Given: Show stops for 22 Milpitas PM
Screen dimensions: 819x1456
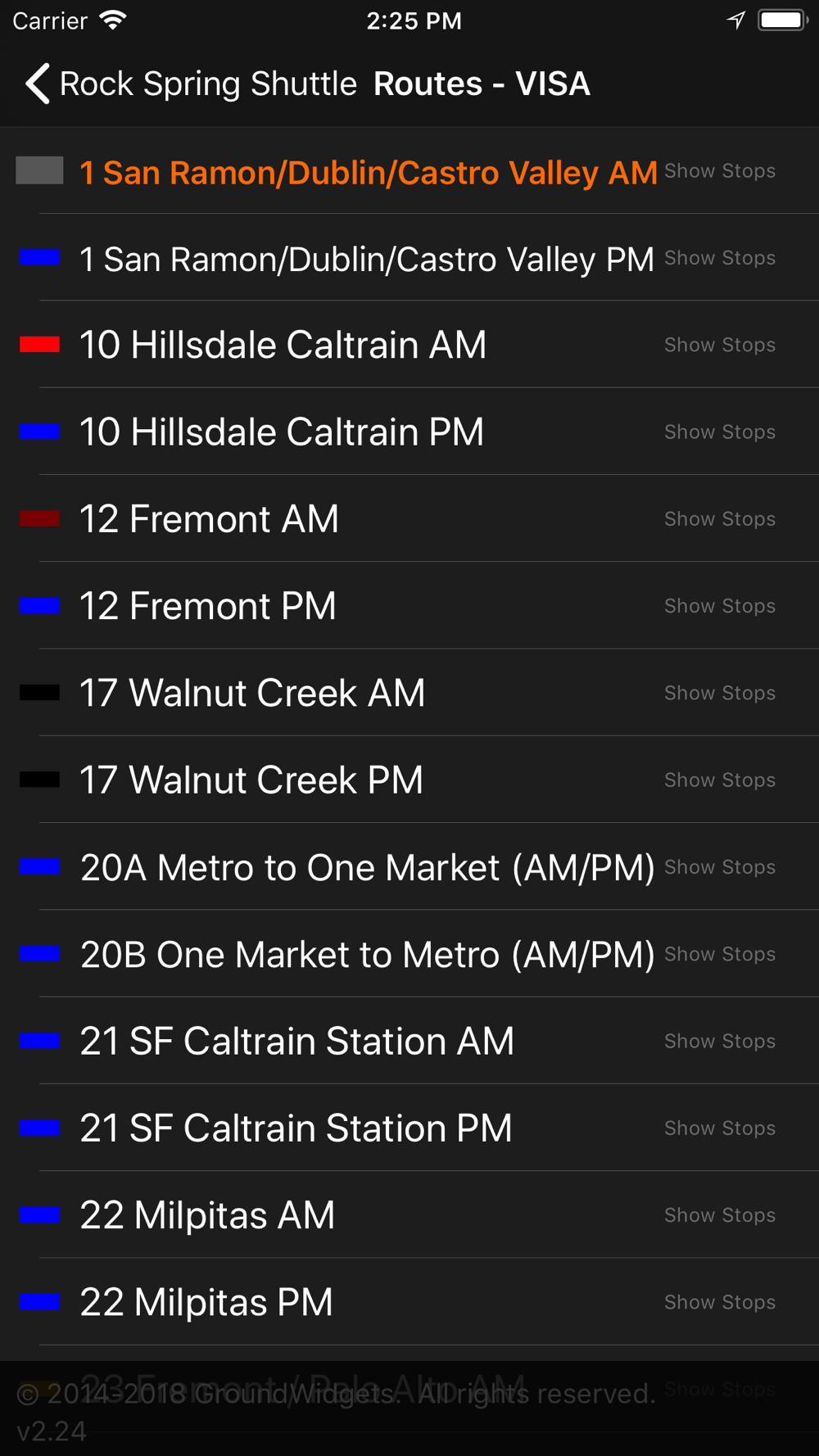Looking at the screenshot, I should pos(720,1302).
